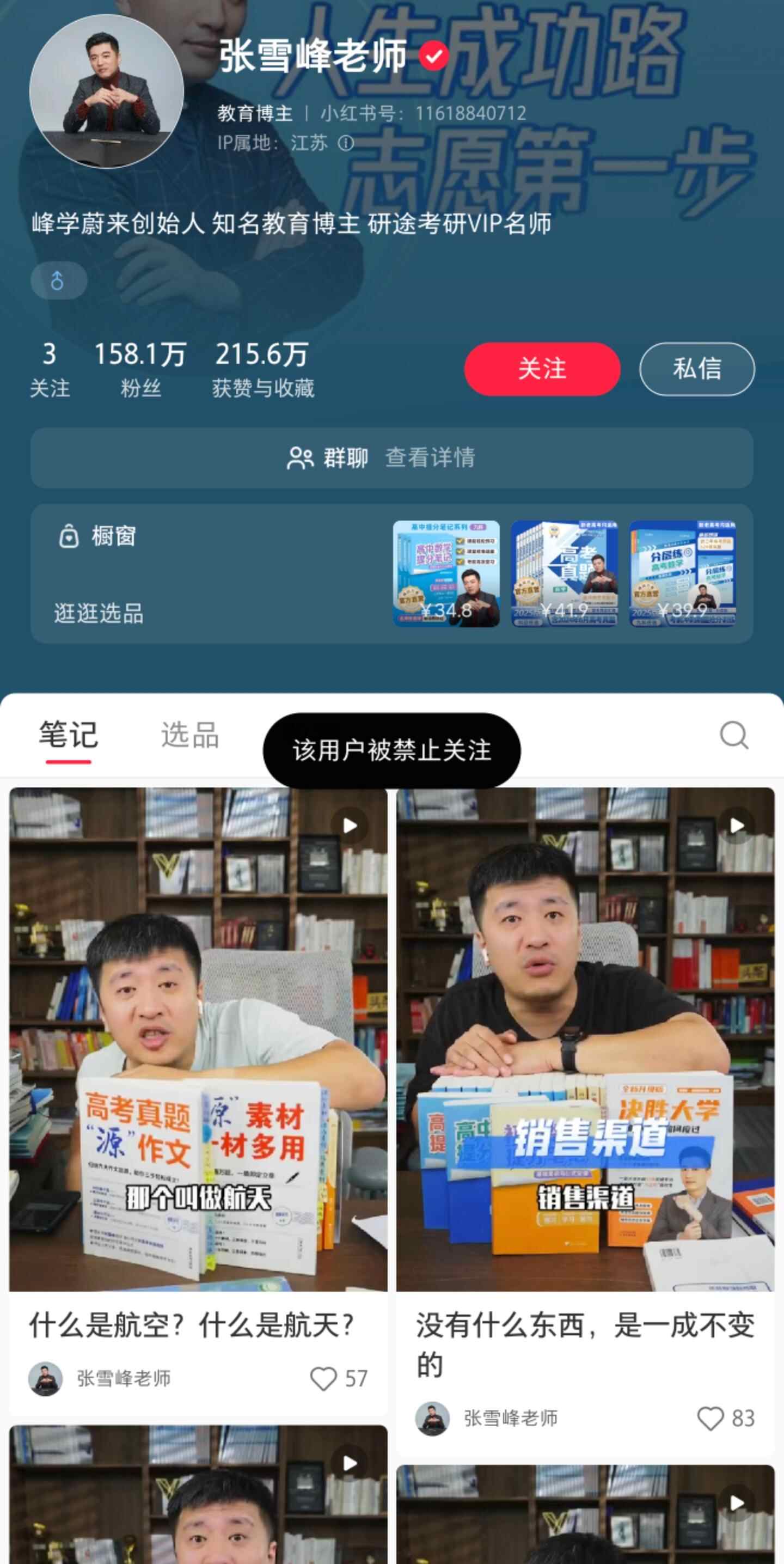
Task: Search this user's notes with magnifier icon
Action: tap(733, 735)
